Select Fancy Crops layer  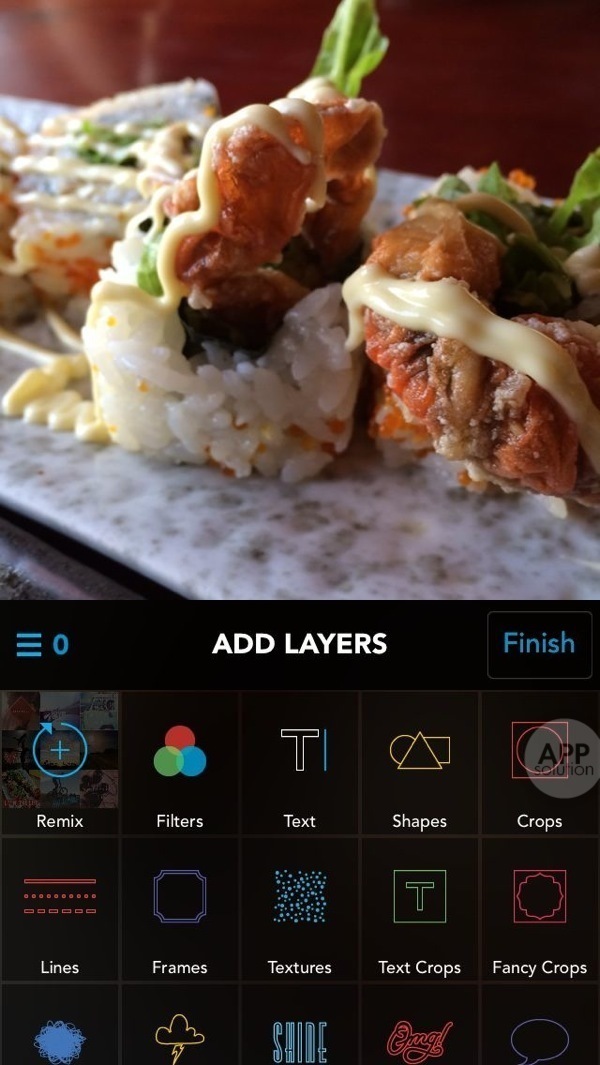coord(539,909)
